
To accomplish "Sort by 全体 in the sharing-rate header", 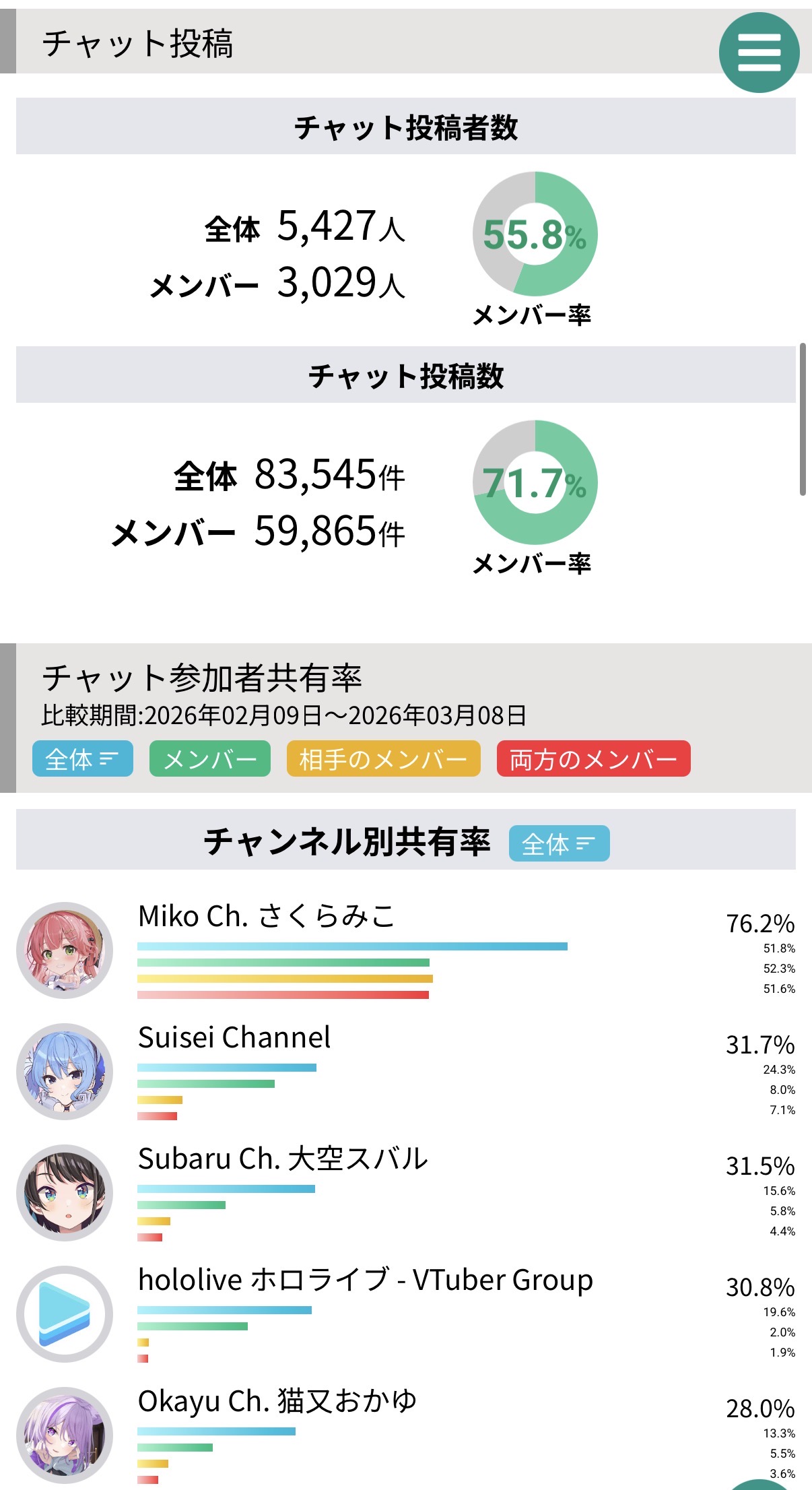I will (83, 758).
